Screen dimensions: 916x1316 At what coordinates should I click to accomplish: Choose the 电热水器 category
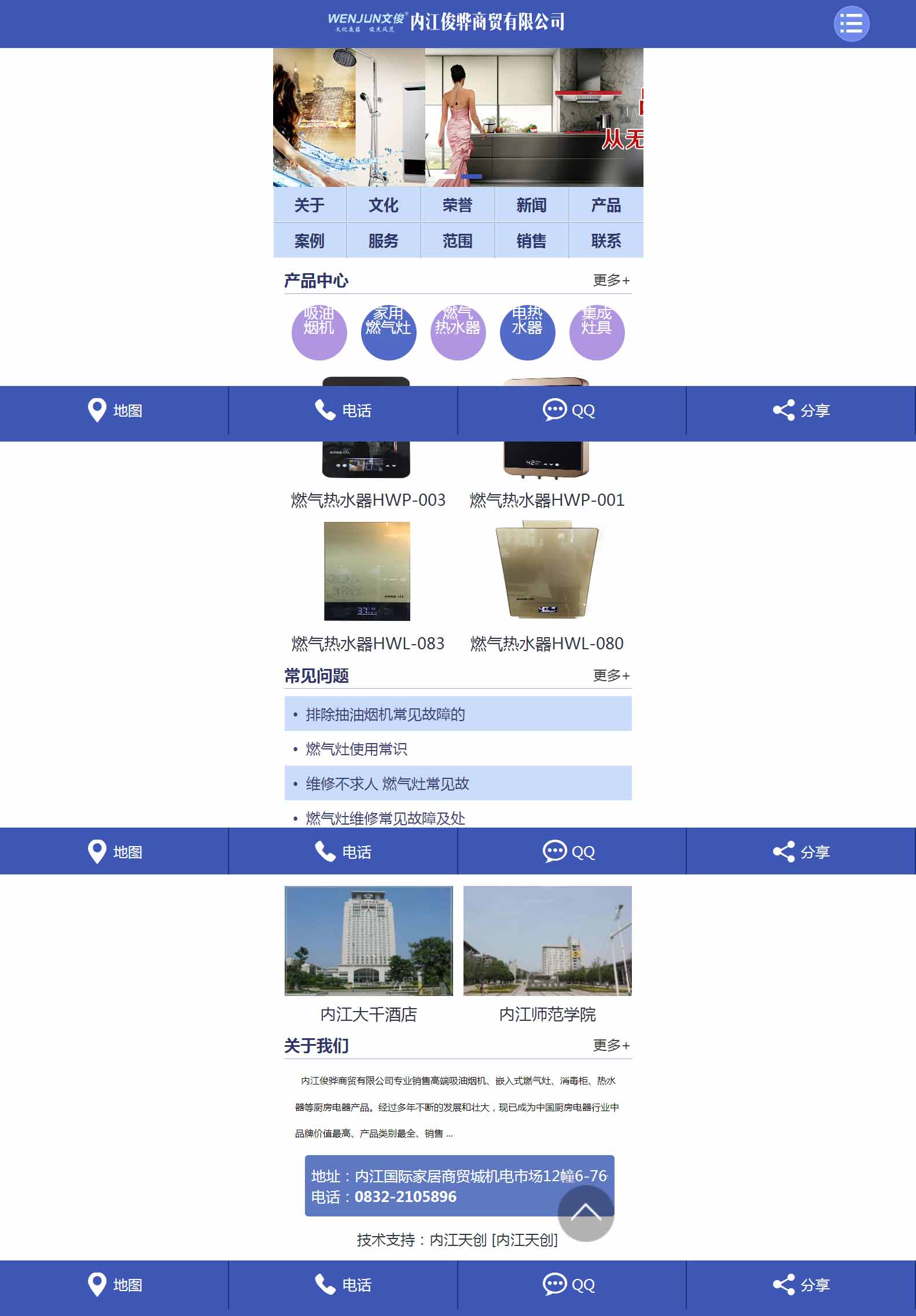[527, 332]
